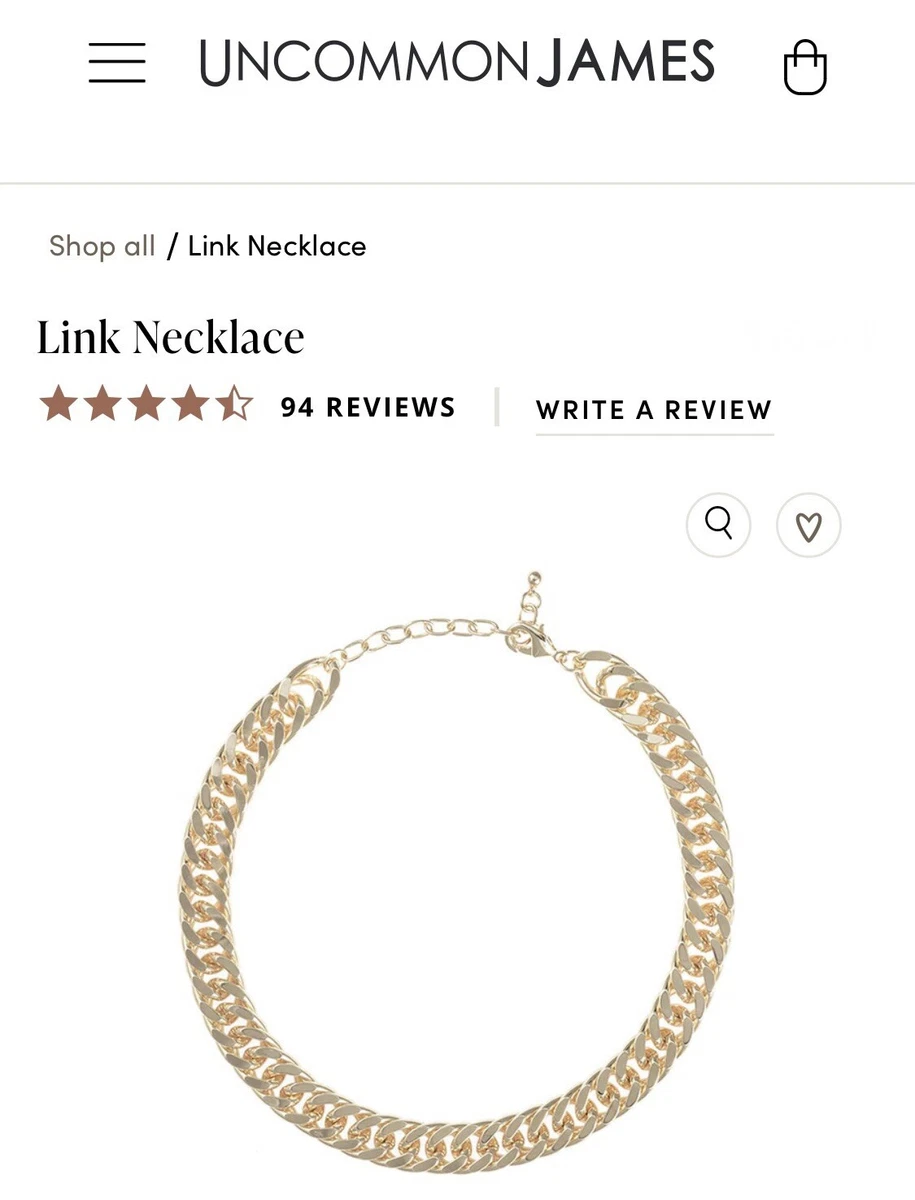915x1200 pixels.
Task: Select the third rating star
Action: pos(147,406)
